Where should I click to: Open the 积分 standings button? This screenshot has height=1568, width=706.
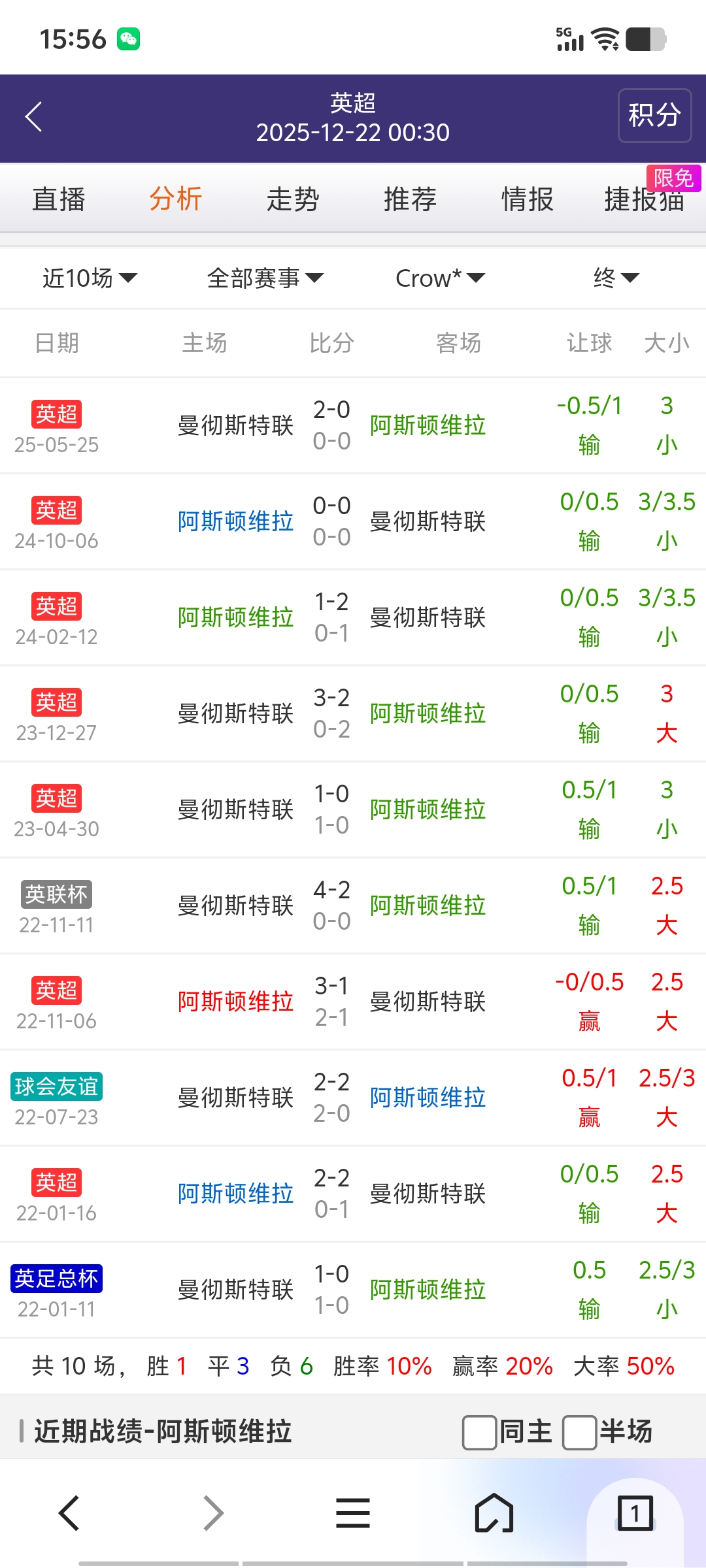654,116
